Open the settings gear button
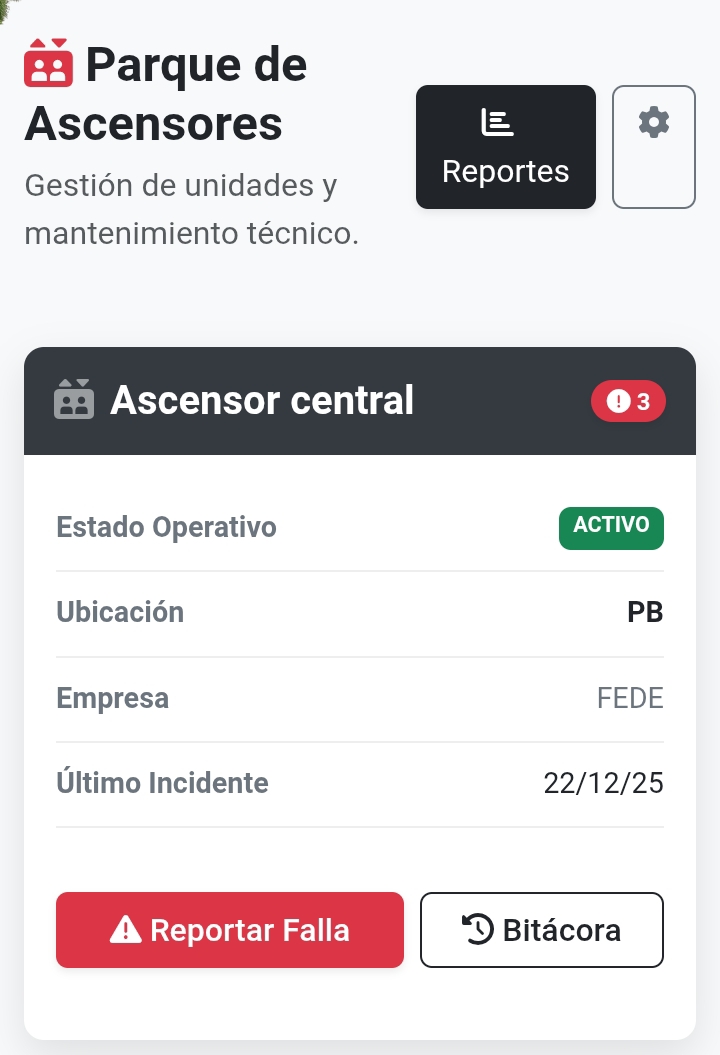720x1055 pixels. coord(653,147)
